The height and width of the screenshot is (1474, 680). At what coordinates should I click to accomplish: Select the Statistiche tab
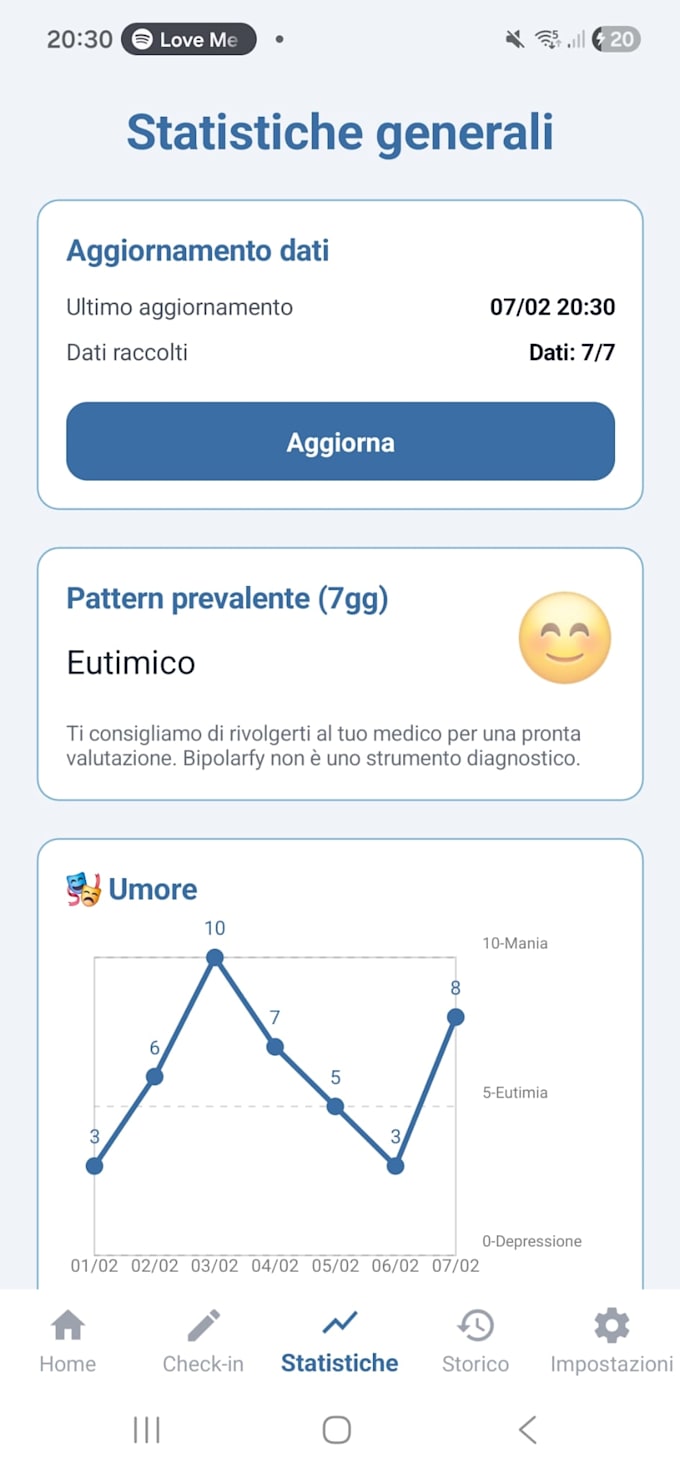(x=340, y=1342)
